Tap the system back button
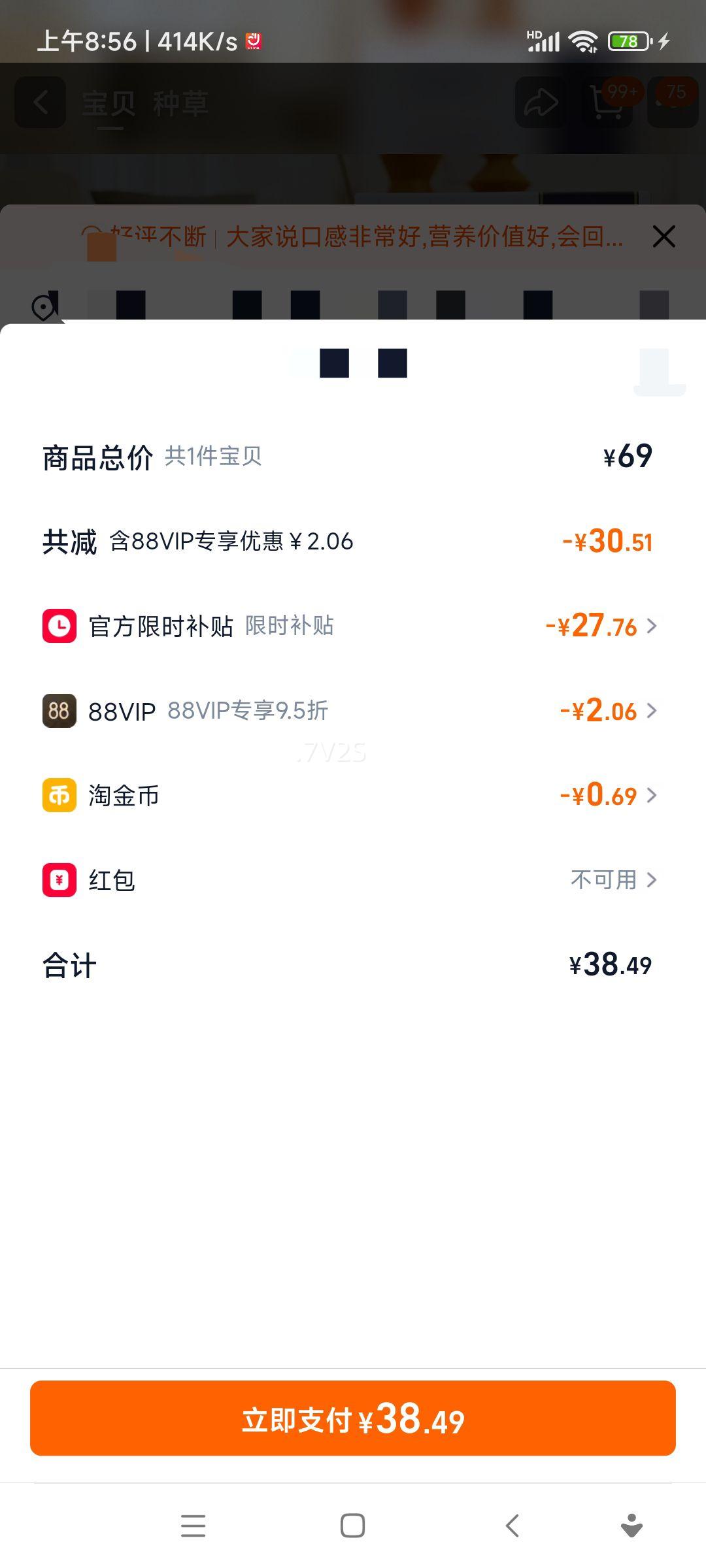 [513, 1526]
